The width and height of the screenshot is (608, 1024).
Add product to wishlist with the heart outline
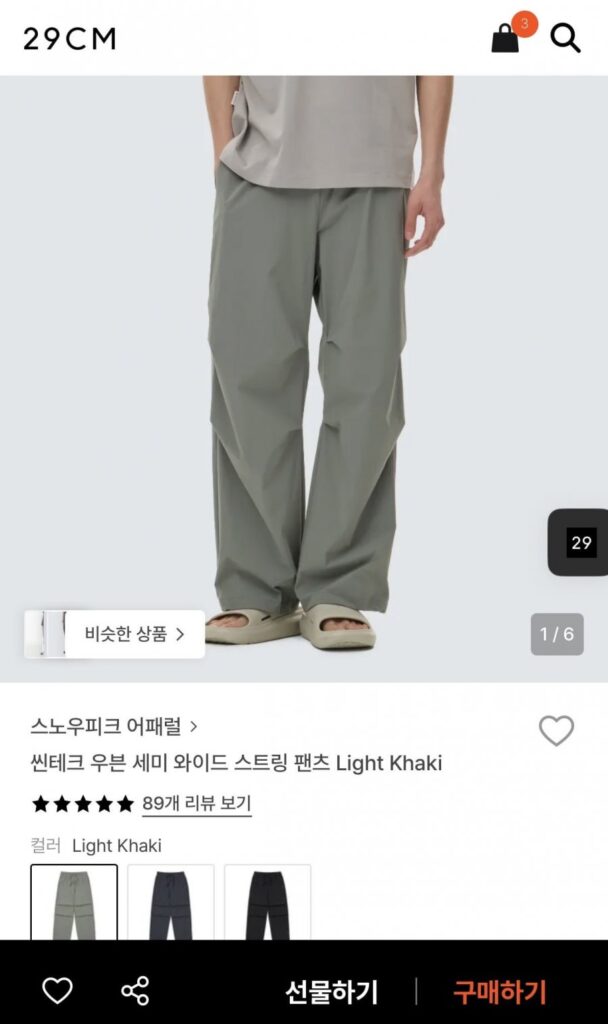pos(556,731)
